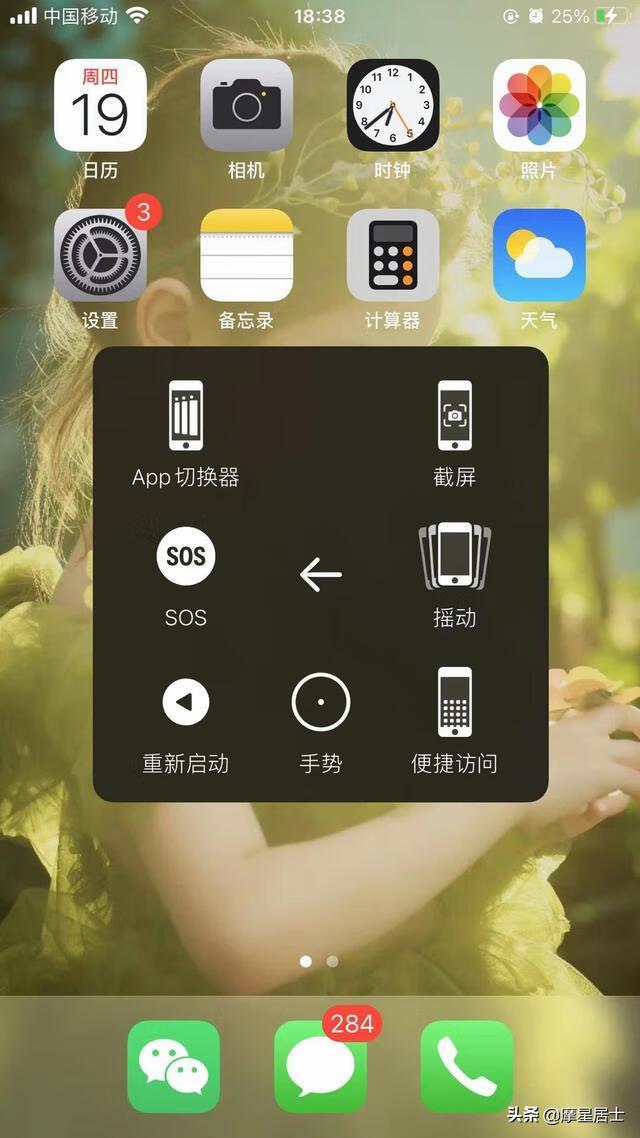This screenshot has height=1138, width=640.
Task: Open the 日历 calendar app
Action: coord(100,105)
